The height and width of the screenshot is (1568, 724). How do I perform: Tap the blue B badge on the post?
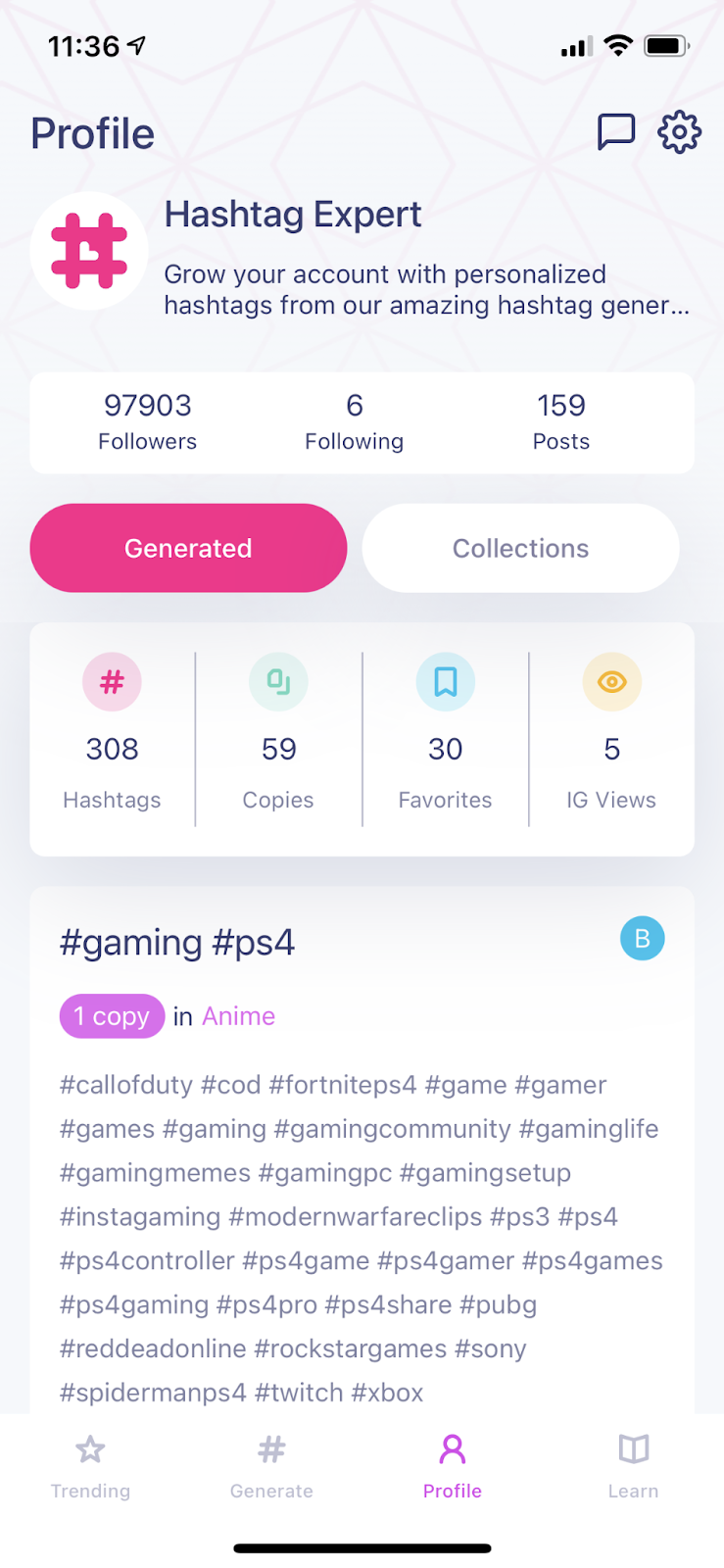coord(643,938)
